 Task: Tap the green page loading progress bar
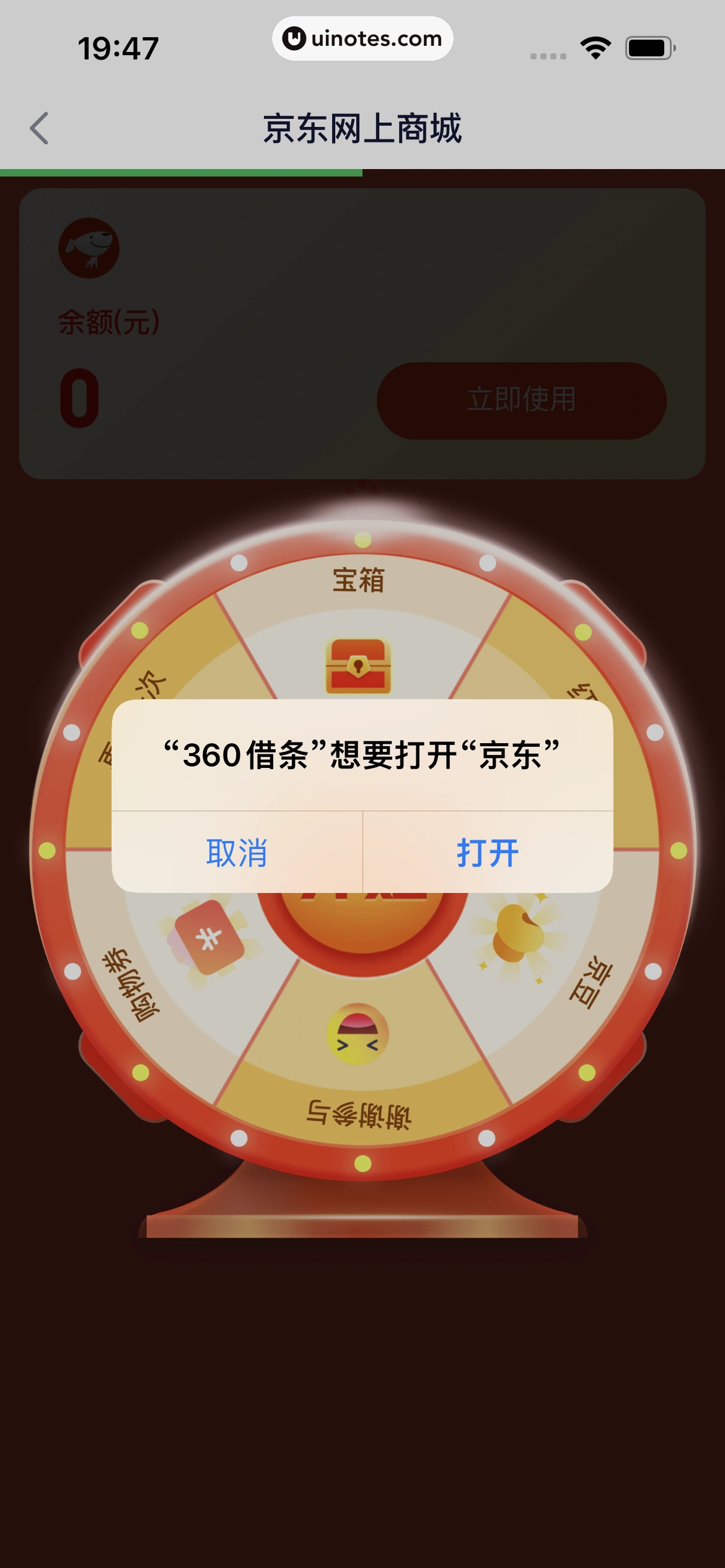click(180, 173)
